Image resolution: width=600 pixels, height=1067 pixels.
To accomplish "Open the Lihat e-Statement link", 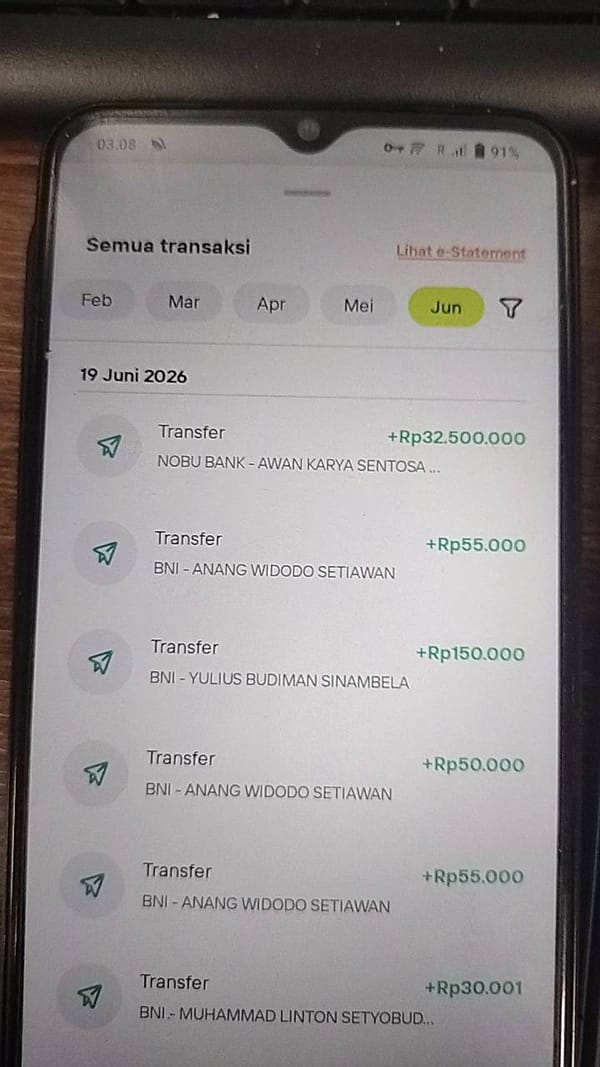I will [461, 252].
